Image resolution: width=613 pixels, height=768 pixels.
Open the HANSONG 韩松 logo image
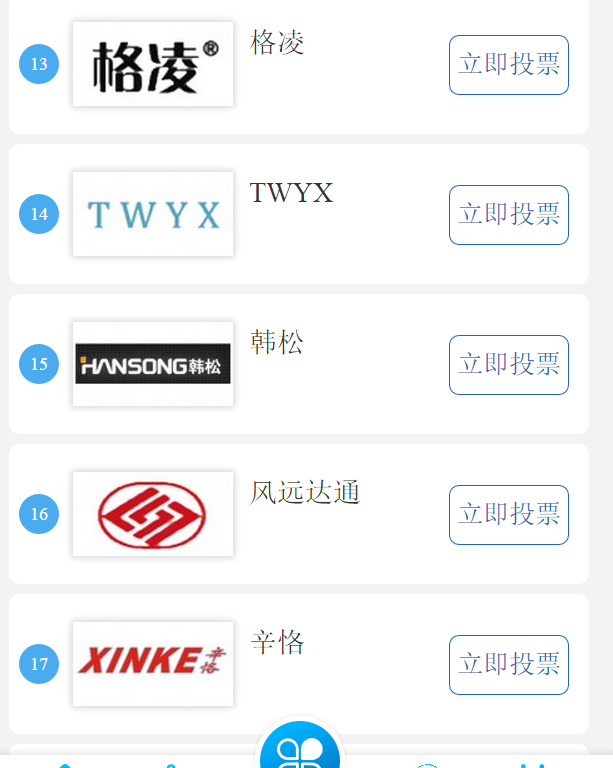pyautogui.click(x=153, y=364)
